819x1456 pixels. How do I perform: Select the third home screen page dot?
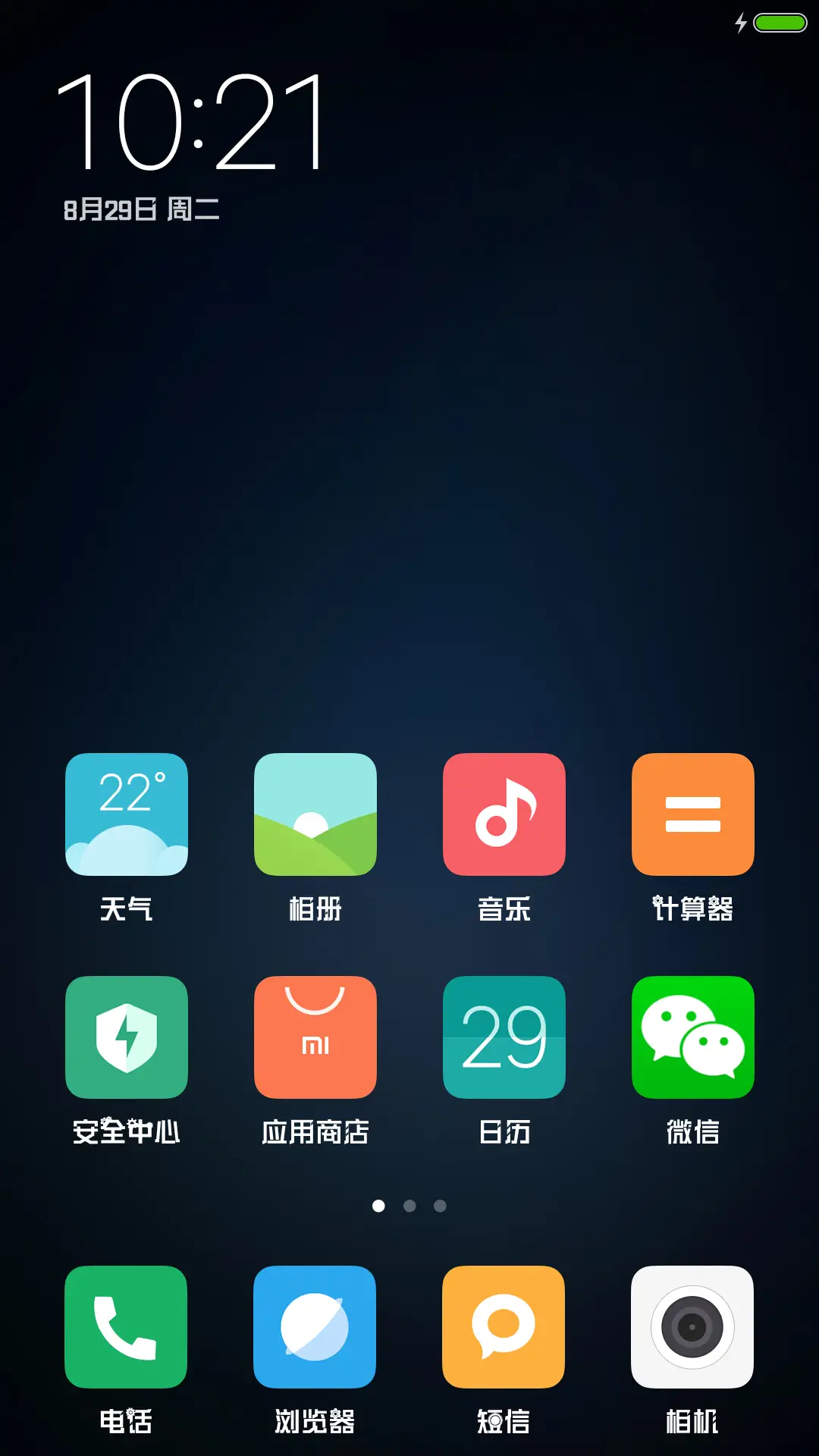click(x=441, y=1204)
